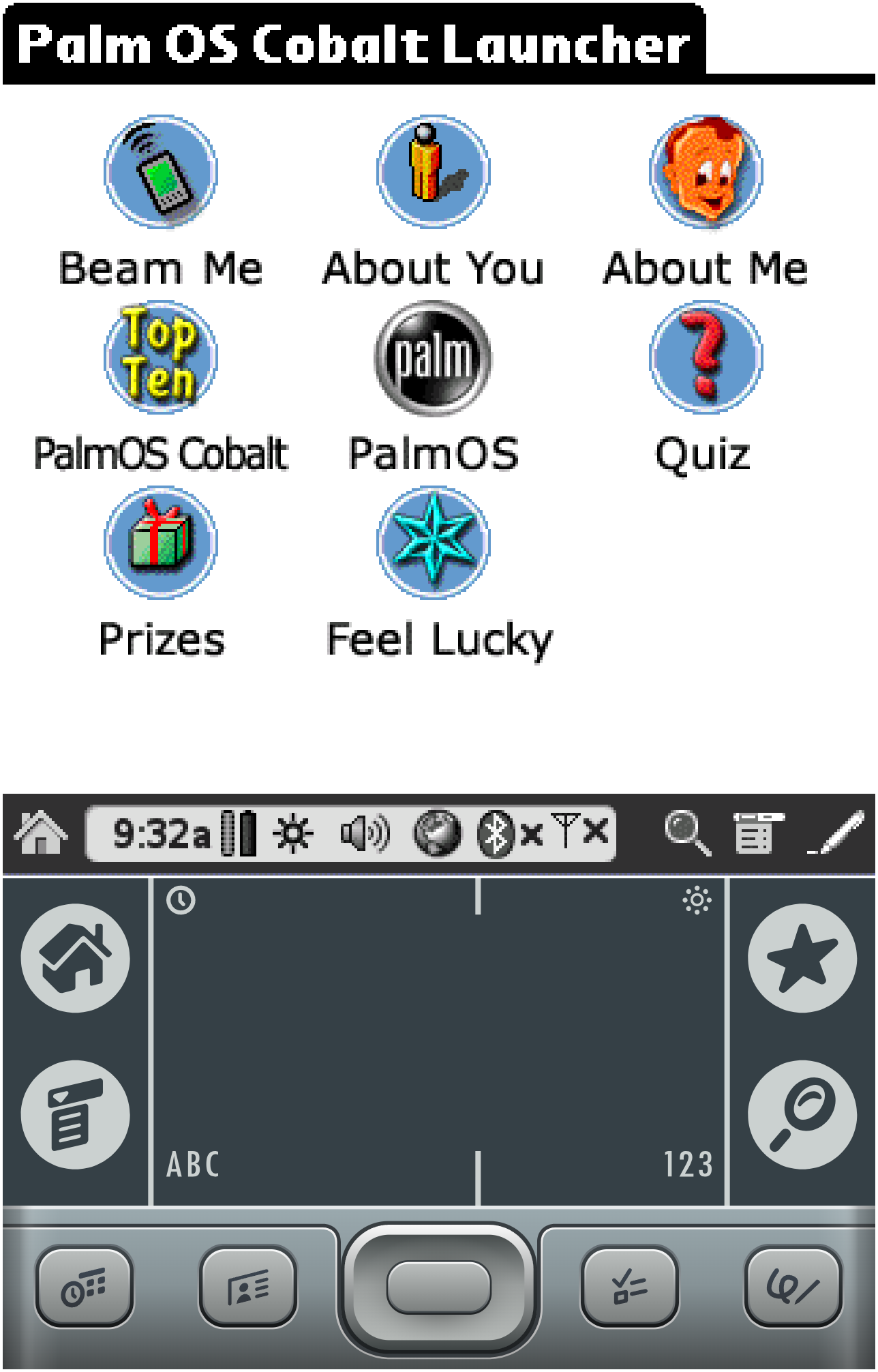Open the About Me app
The width and height of the screenshot is (878, 1372).
click(x=706, y=172)
